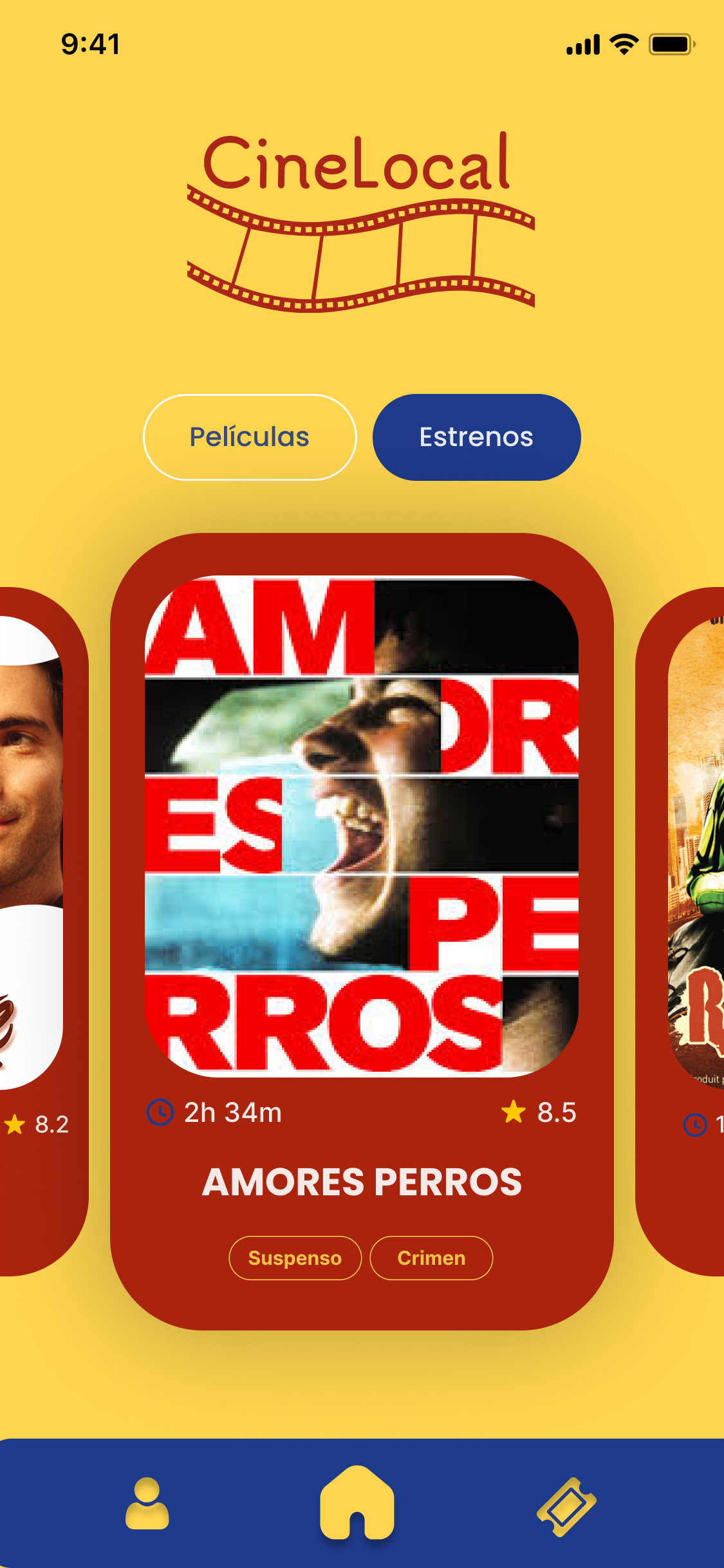Go to the home tab

click(357, 1504)
